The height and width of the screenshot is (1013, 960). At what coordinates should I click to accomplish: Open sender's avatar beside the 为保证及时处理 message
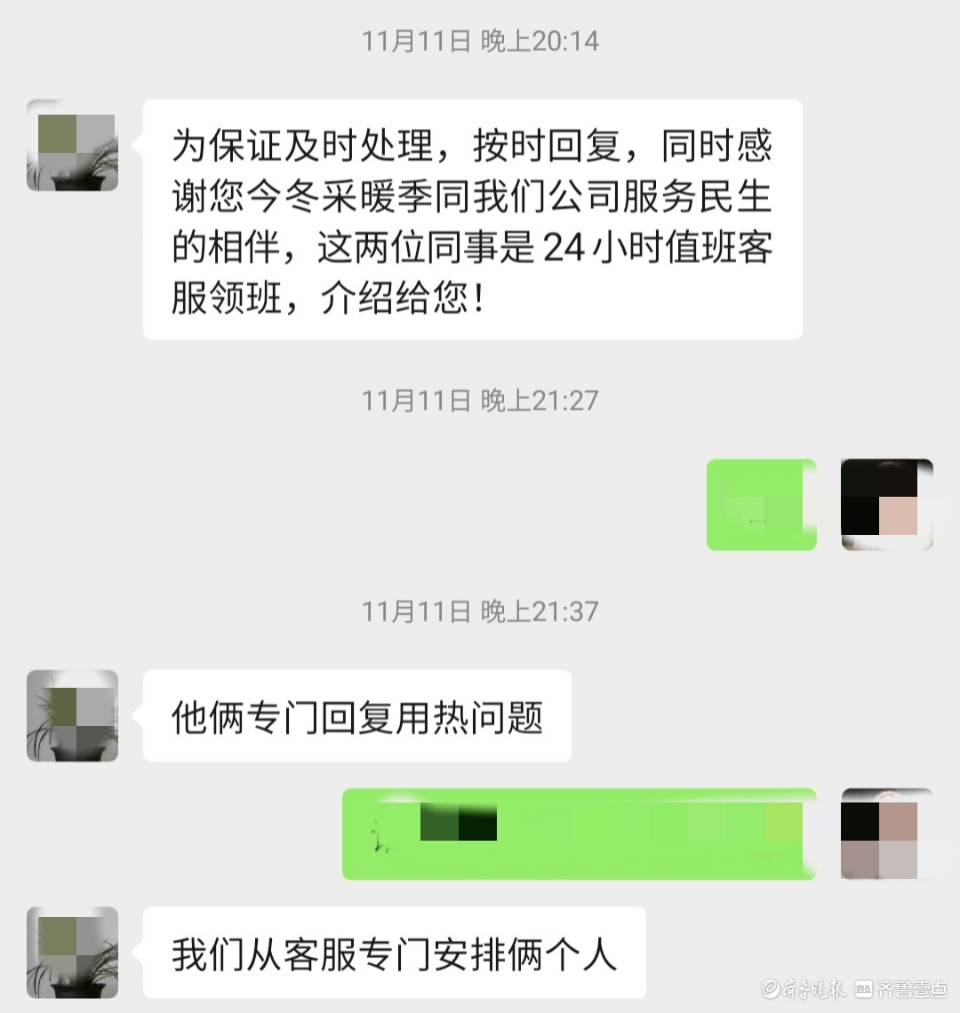[72, 145]
